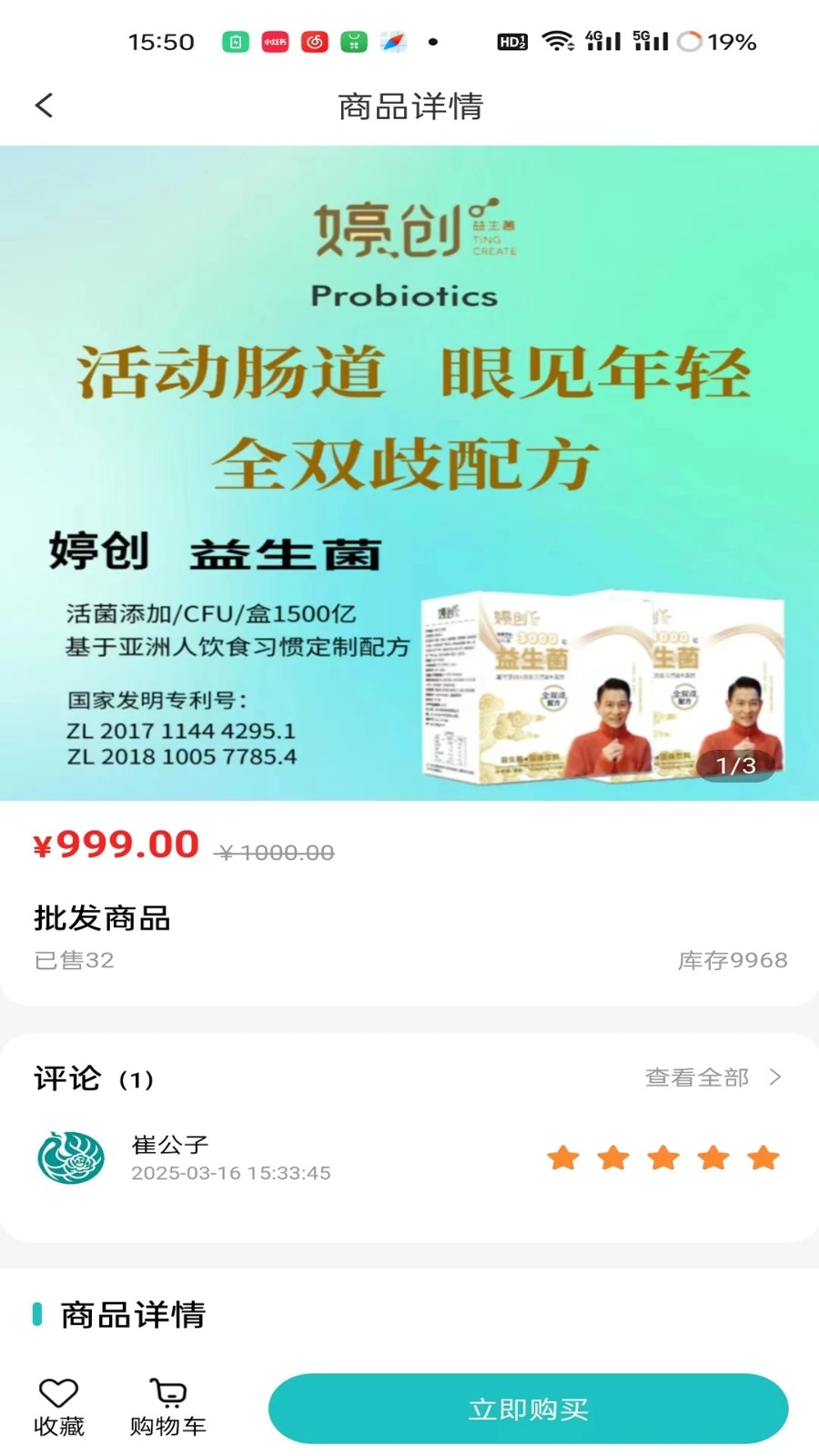Screen dimensions: 819x1456
Task: Go back from product details
Action: [44, 106]
